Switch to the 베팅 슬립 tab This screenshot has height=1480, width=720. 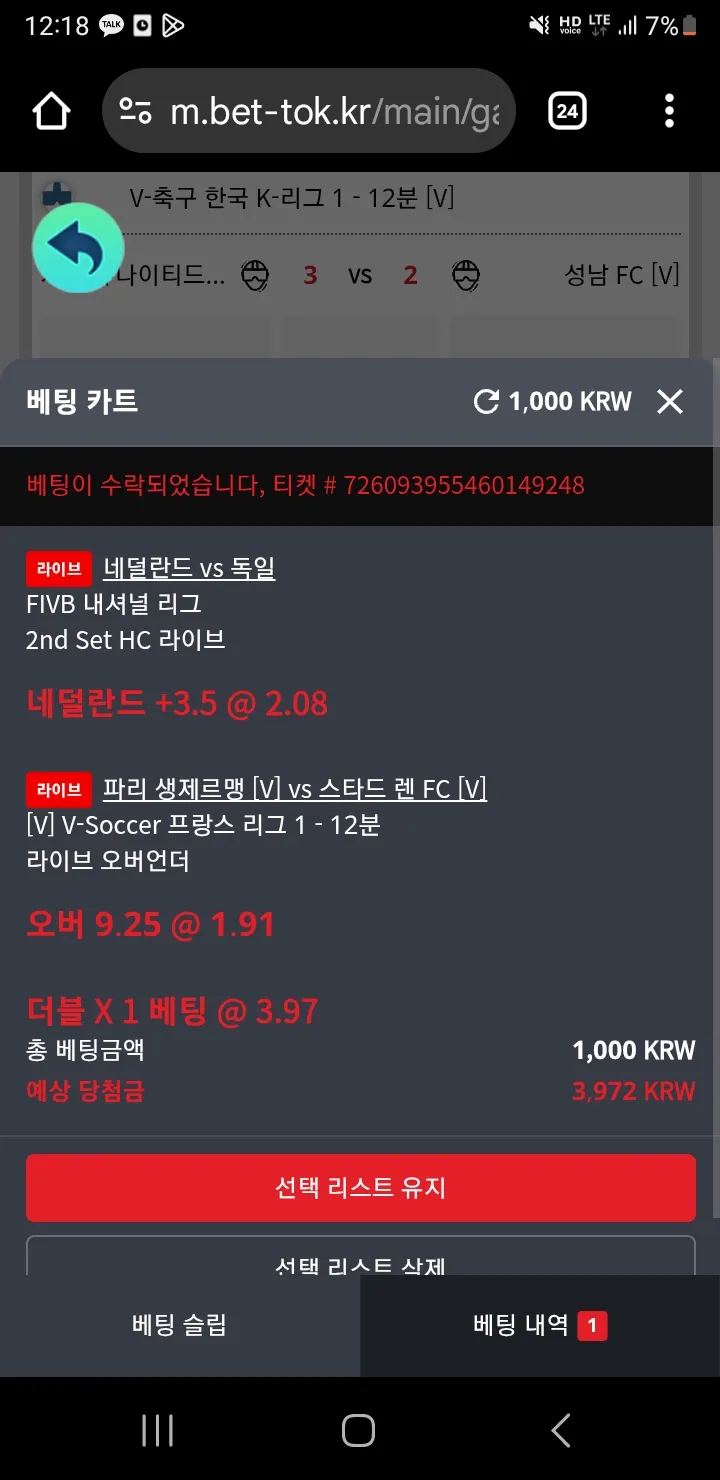pos(180,1326)
